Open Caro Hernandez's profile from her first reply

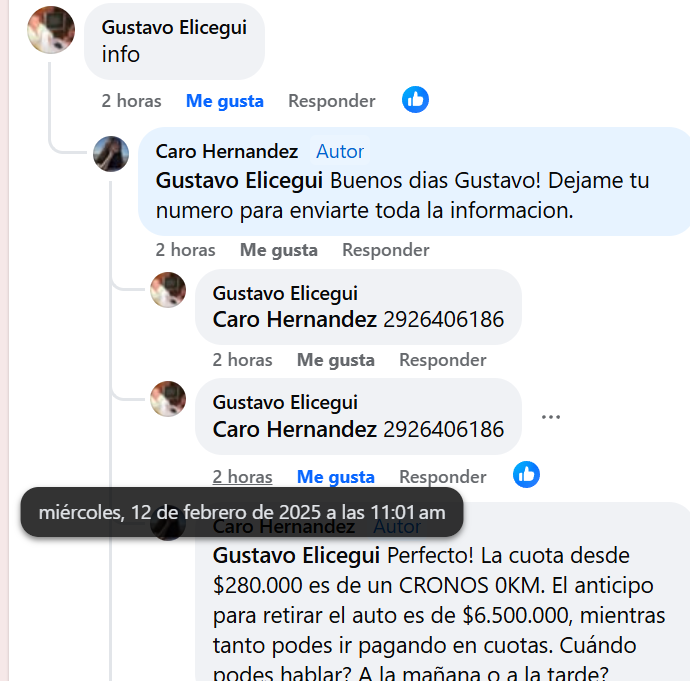(x=226, y=151)
